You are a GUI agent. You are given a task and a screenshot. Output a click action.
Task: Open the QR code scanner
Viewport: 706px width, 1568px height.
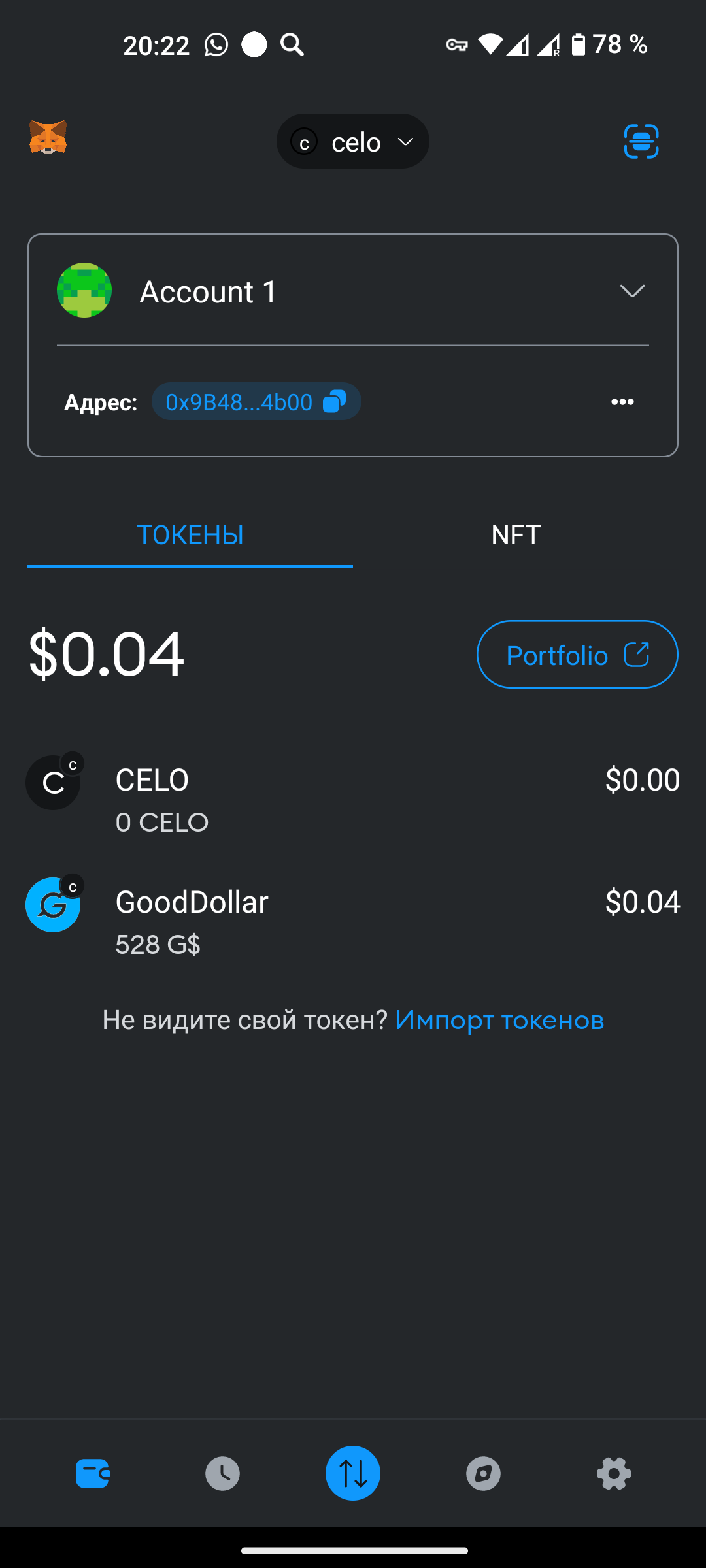pyautogui.click(x=641, y=142)
